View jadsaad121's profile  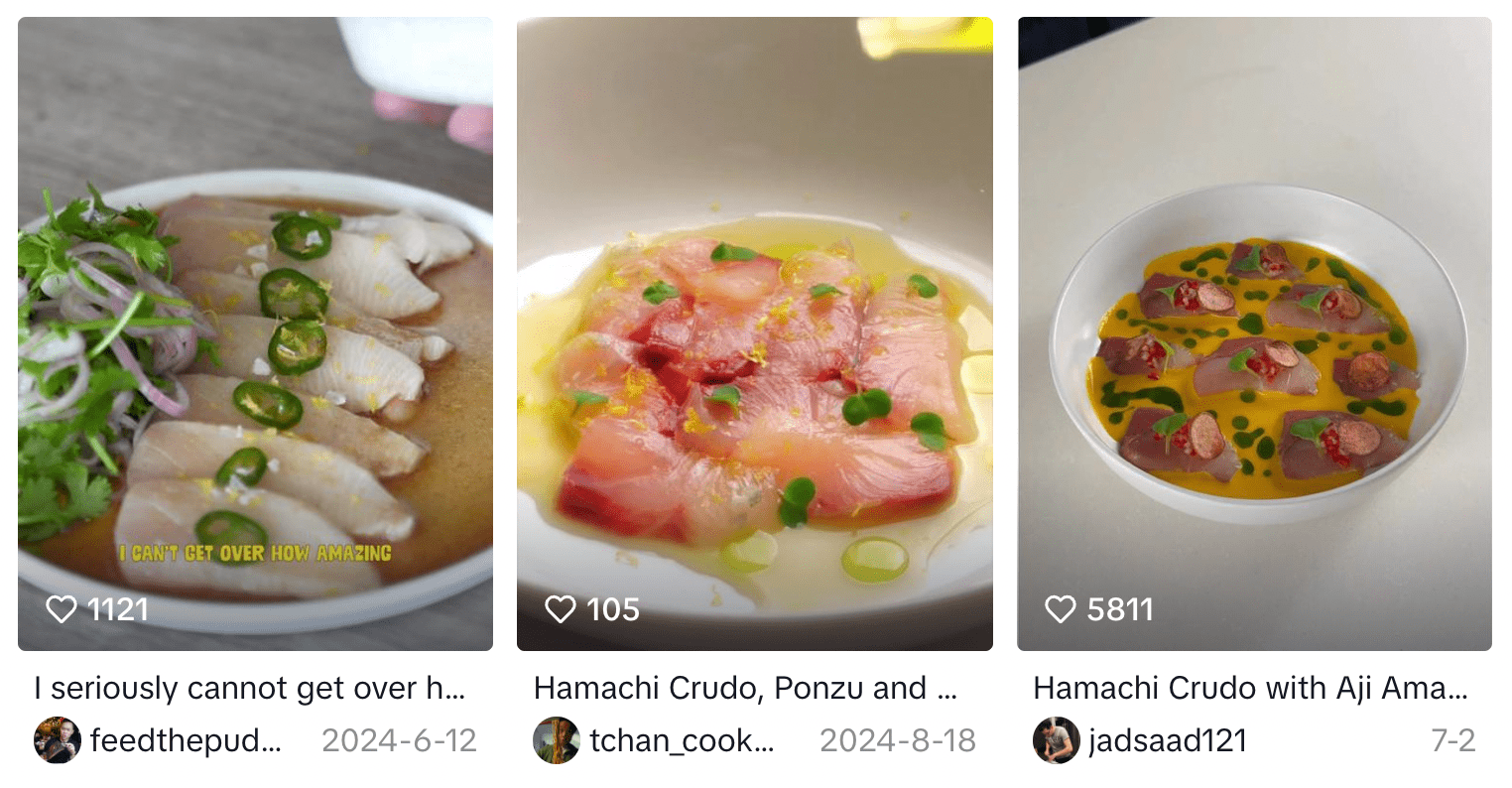[1167, 740]
